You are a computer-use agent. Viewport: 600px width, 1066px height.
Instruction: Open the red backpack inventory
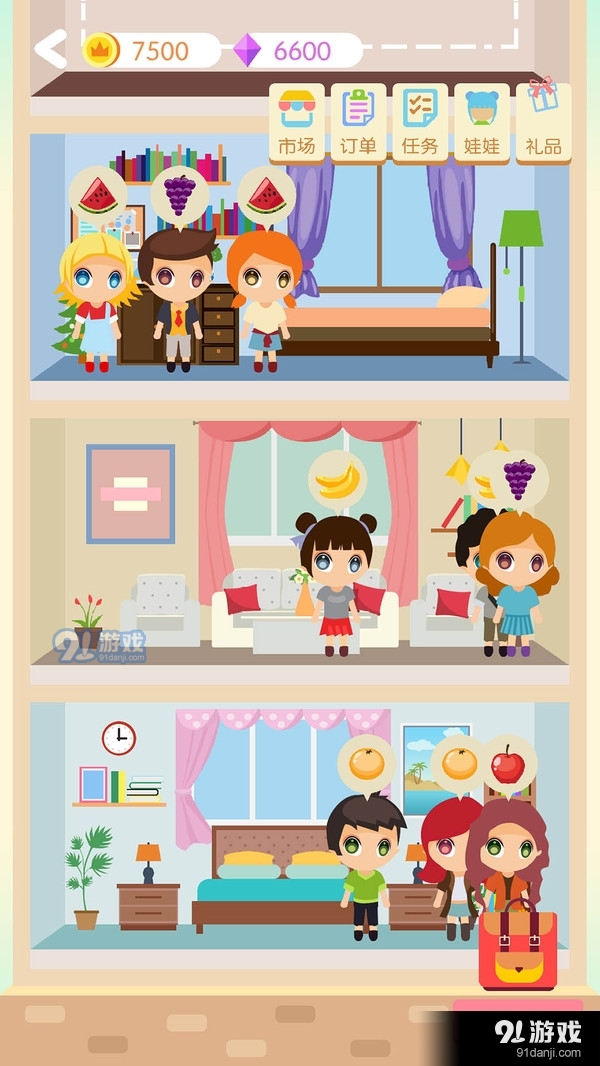click(x=518, y=945)
